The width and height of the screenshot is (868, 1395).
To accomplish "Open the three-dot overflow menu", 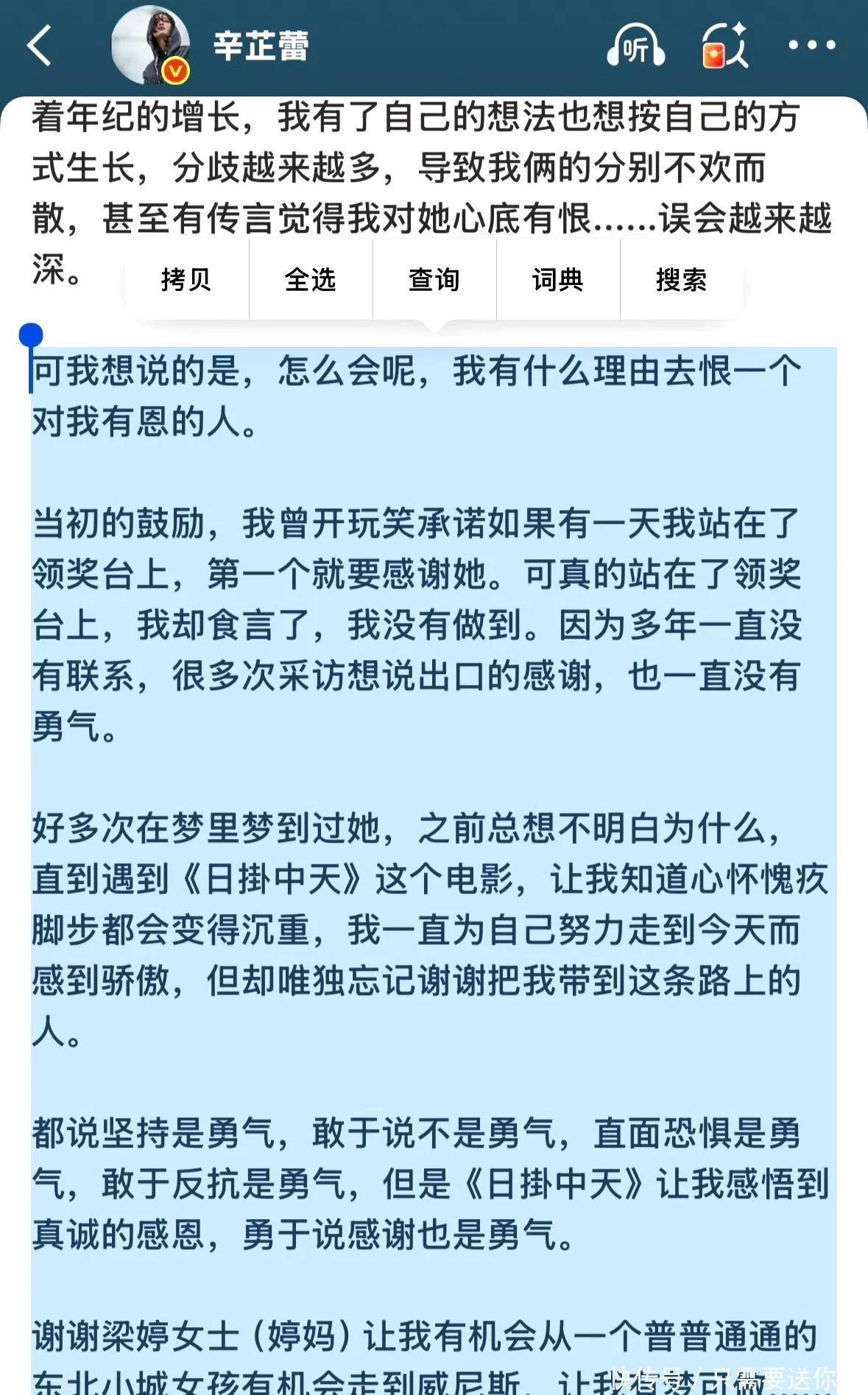I will (x=811, y=46).
